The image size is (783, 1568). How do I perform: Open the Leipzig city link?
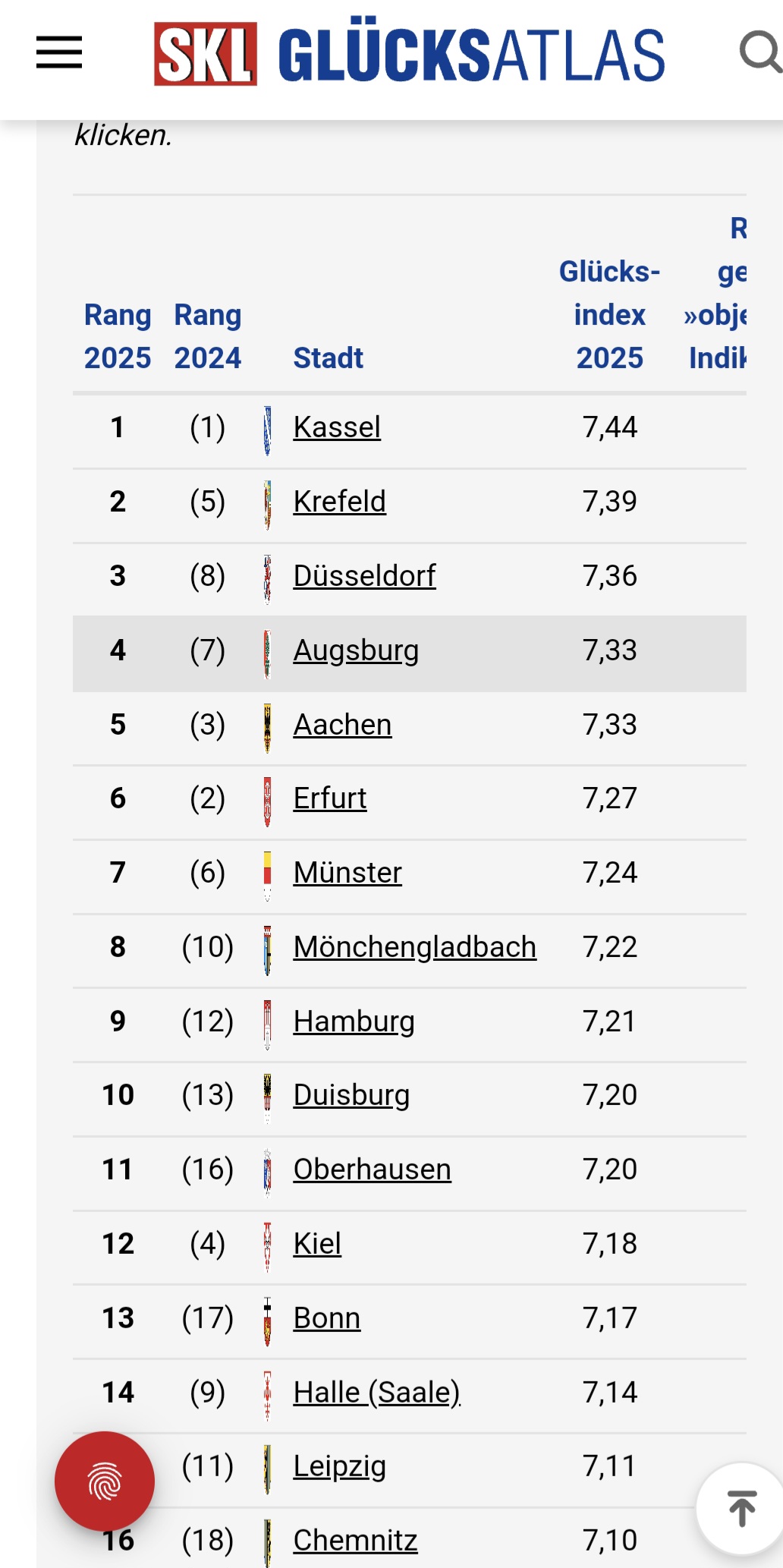click(x=339, y=1466)
